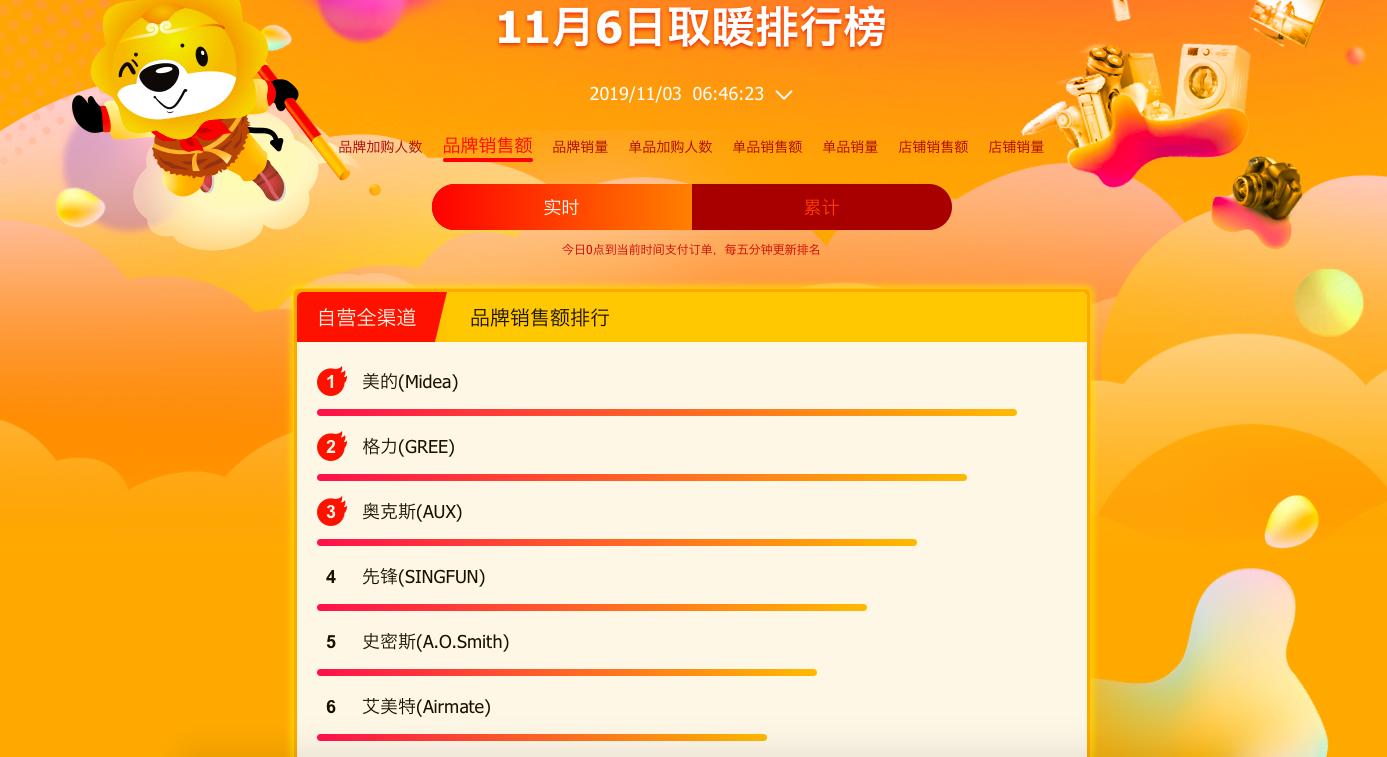Select the 实时 segment
Image resolution: width=1387 pixels, height=757 pixels.
[x=561, y=207]
